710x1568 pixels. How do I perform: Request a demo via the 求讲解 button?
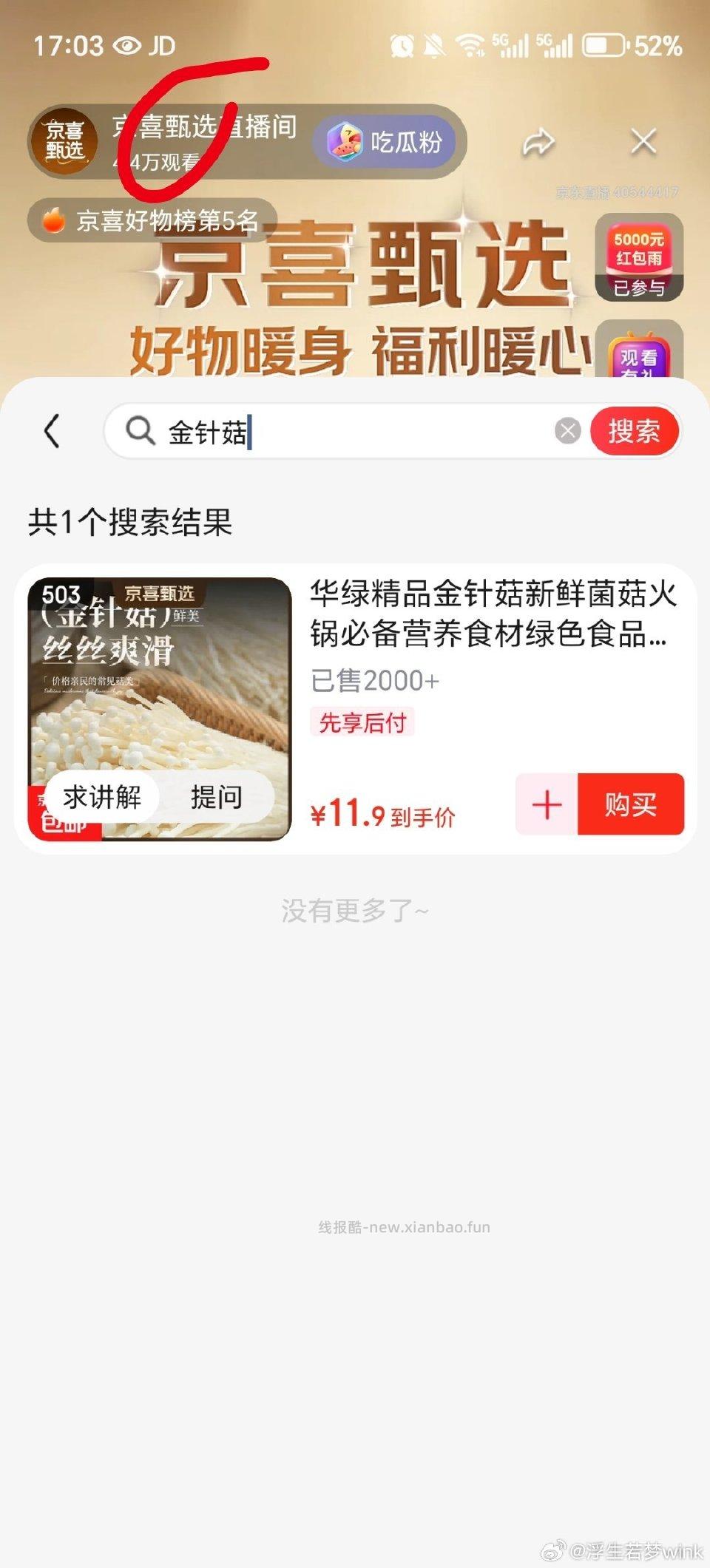(x=104, y=796)
